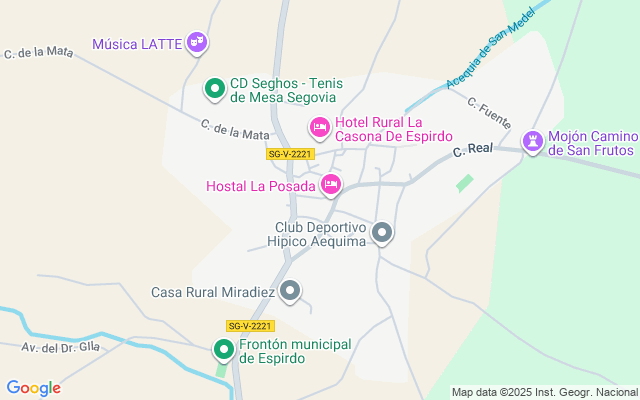
Task: Select the Casa Rural Miradiez marker
Action: click(290, 291)
